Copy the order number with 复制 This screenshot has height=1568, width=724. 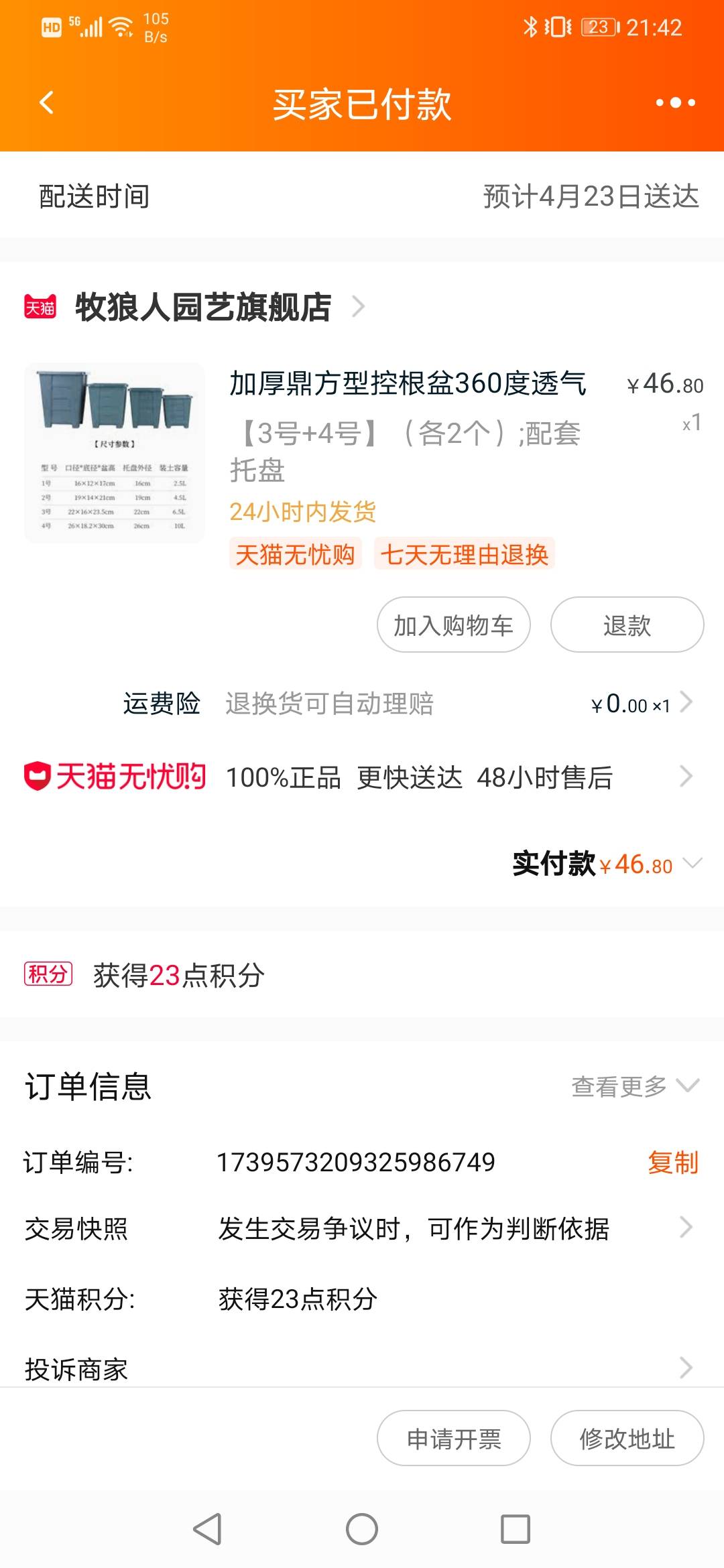(673, 1162)
